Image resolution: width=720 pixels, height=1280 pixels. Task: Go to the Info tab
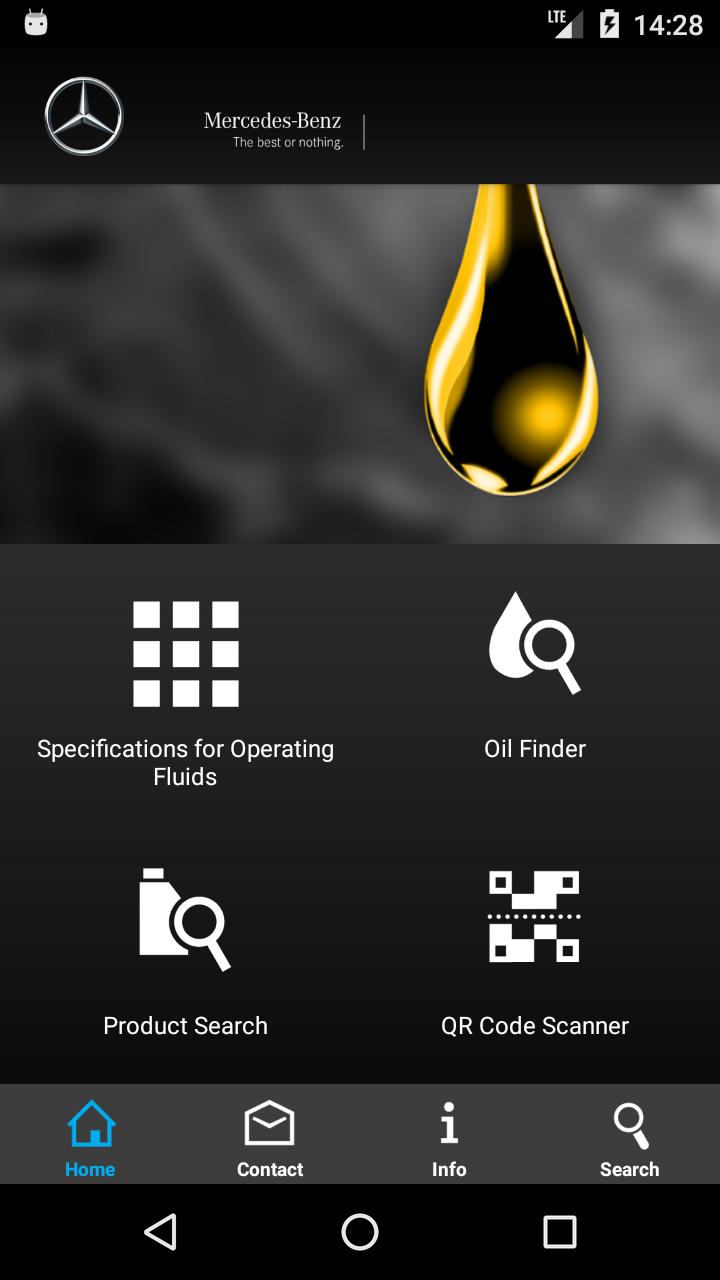coord(449,1136)
